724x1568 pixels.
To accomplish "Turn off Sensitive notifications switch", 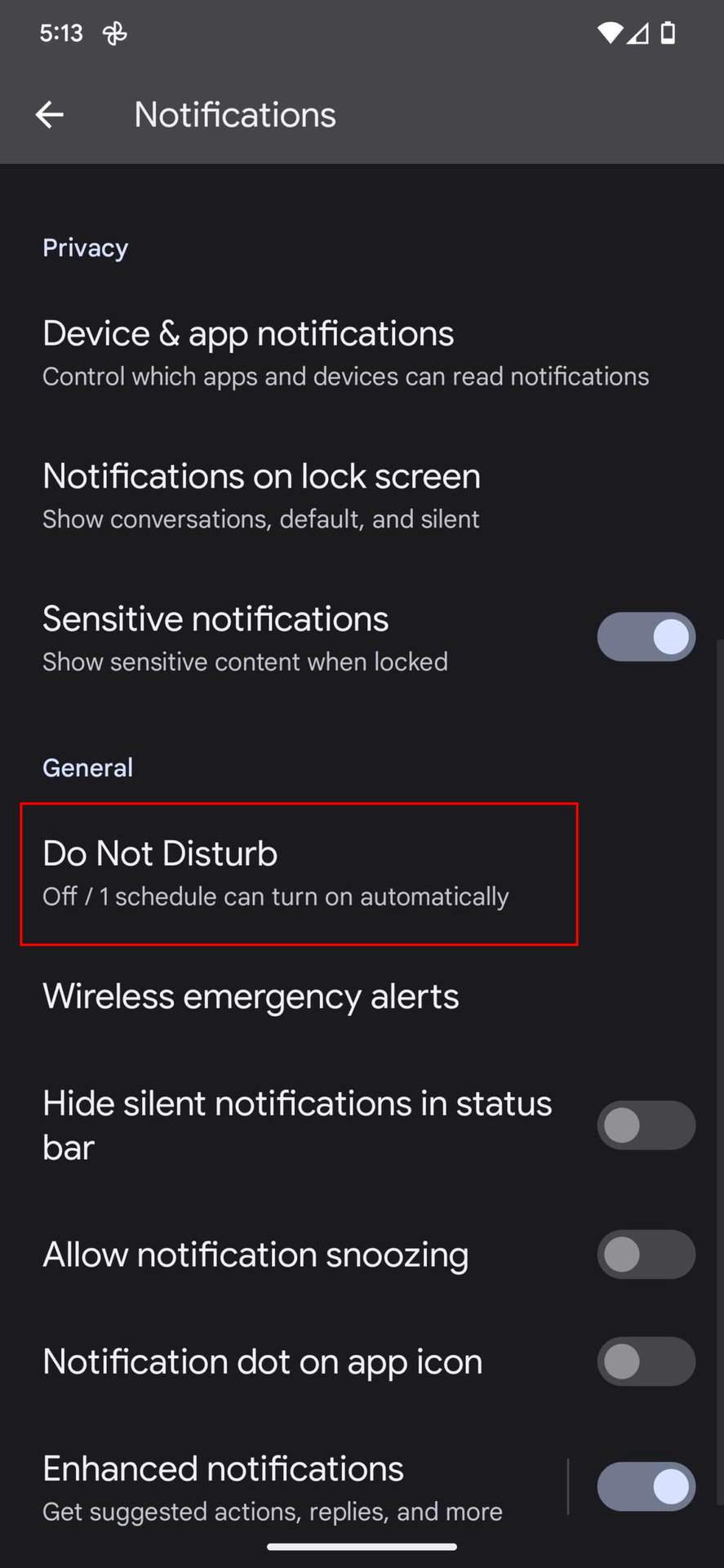I will click(646, 637).
